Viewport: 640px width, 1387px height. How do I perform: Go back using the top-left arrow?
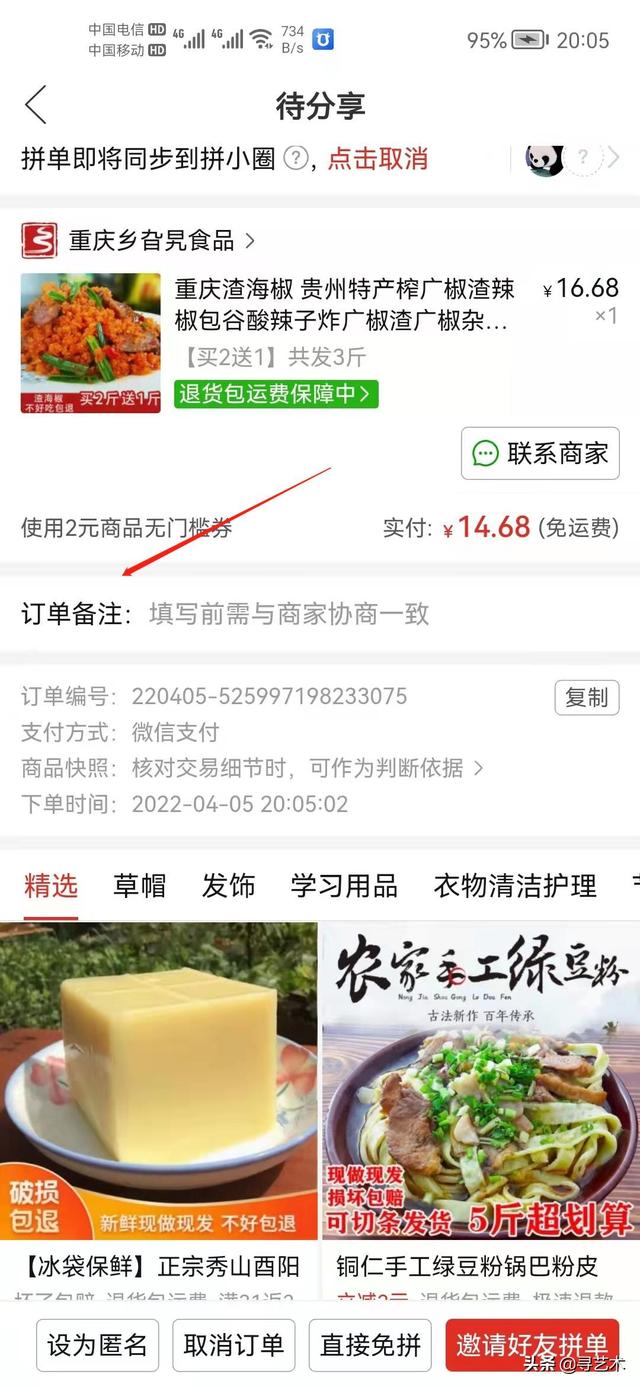[36, 105]
